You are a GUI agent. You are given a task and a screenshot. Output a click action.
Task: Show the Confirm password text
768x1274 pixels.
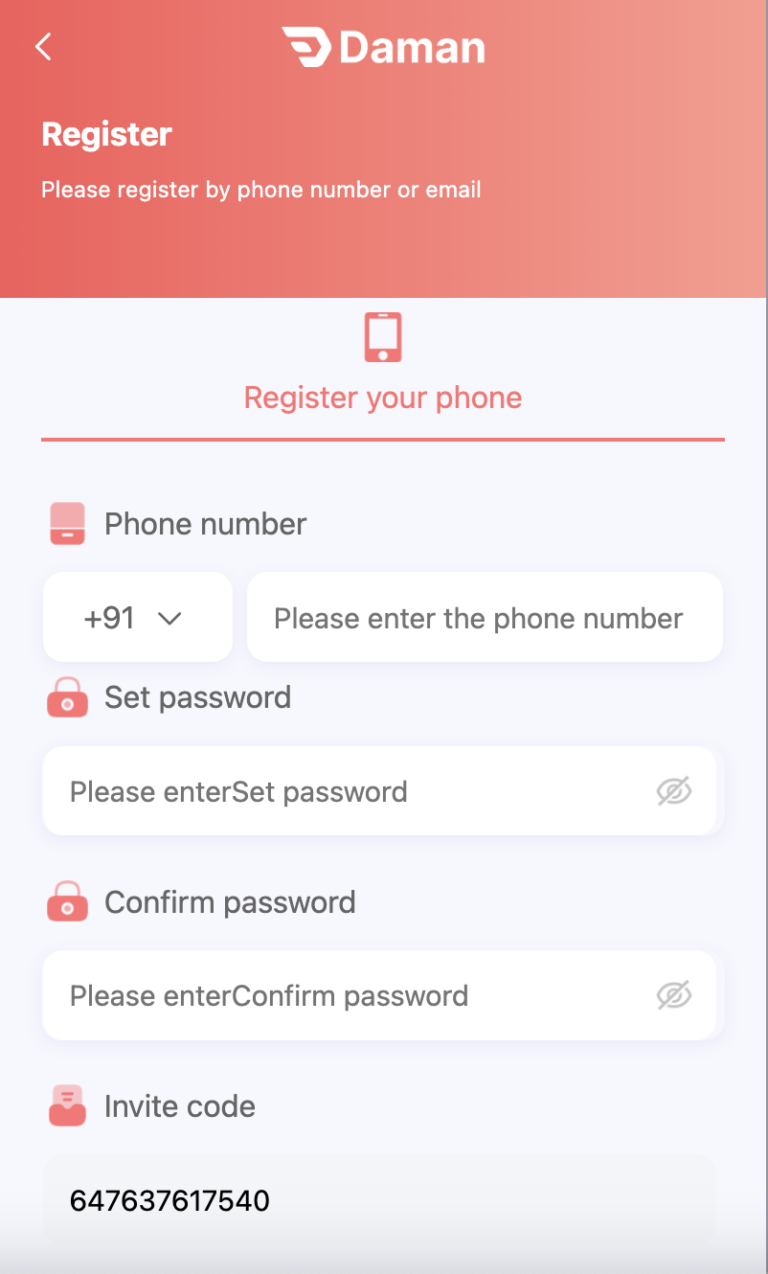click(x=674, y=995)
